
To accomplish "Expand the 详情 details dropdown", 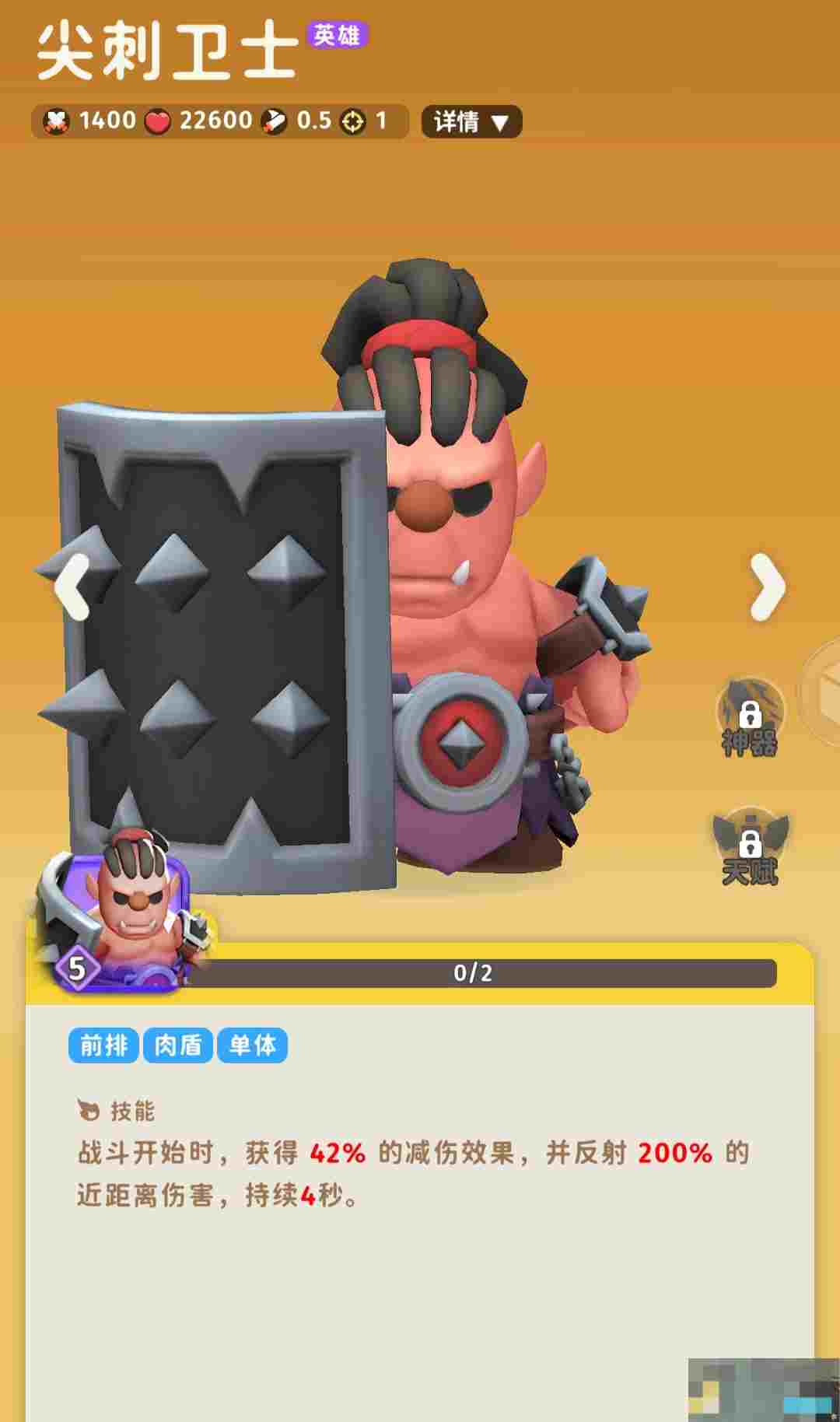I will pyautogui.click(x=471, y=121).
